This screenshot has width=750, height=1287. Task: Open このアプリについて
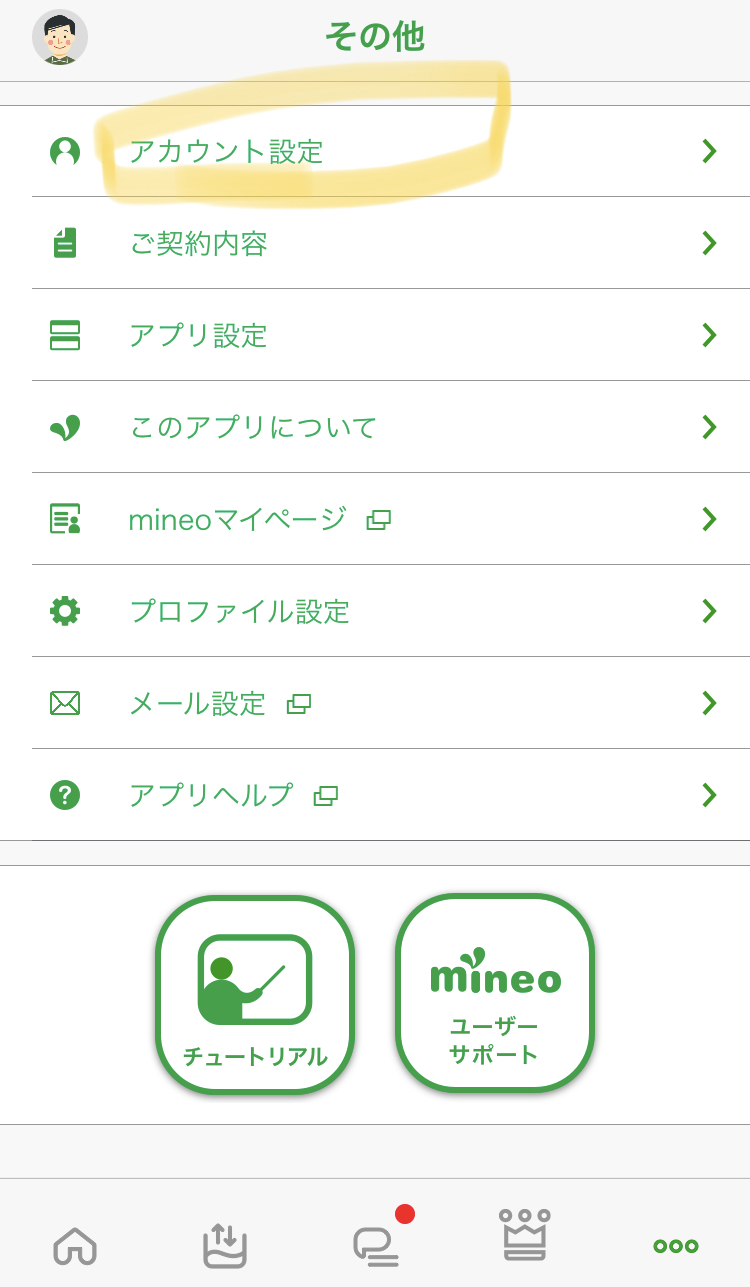tap(375, 427)
